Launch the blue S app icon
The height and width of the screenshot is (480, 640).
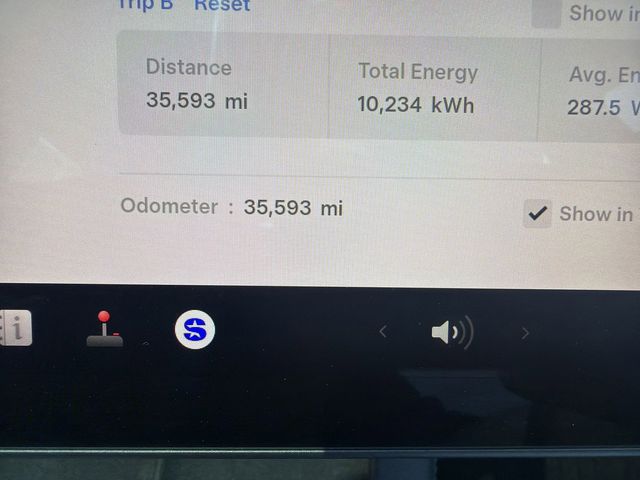pos(195,328)
